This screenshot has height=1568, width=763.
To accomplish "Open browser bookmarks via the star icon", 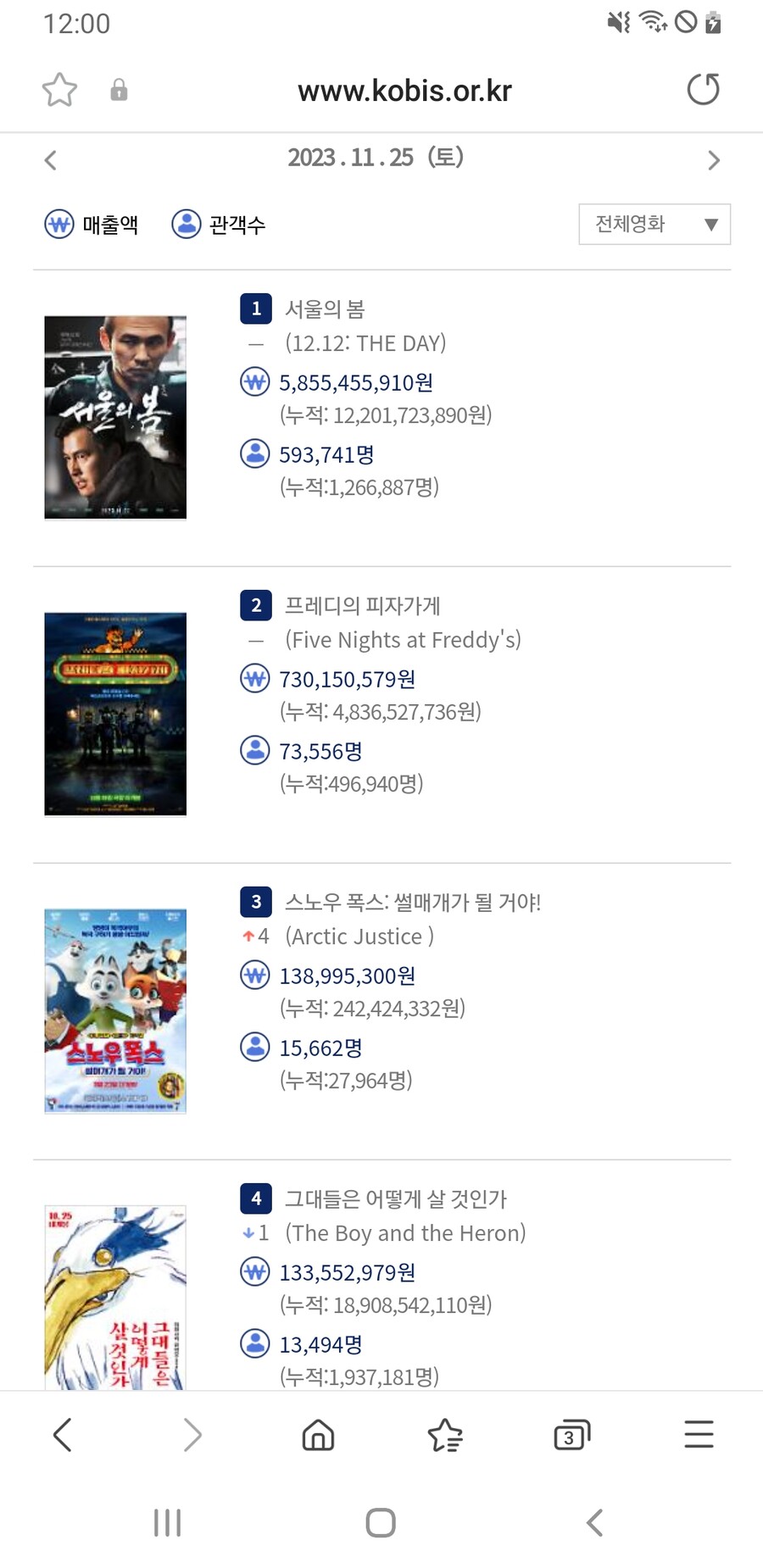I will pos(58,88).
